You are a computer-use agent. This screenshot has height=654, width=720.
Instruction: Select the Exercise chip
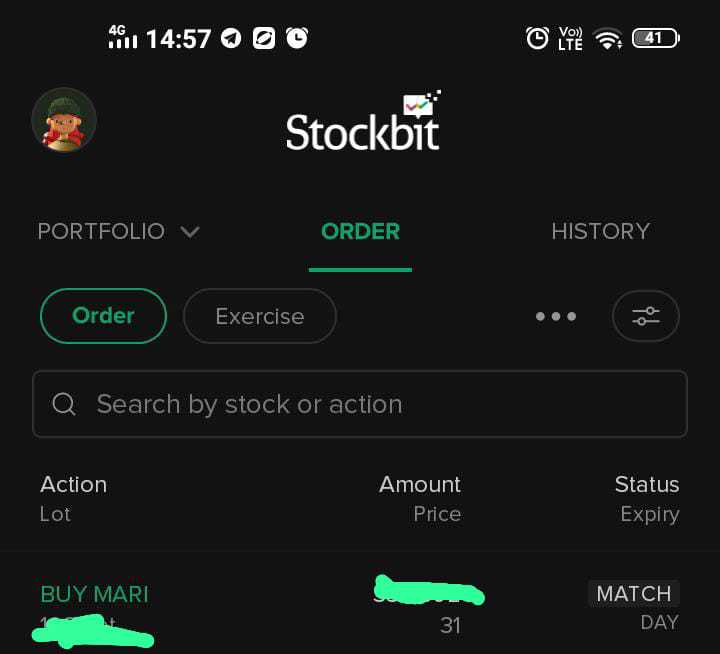point(260,316)
